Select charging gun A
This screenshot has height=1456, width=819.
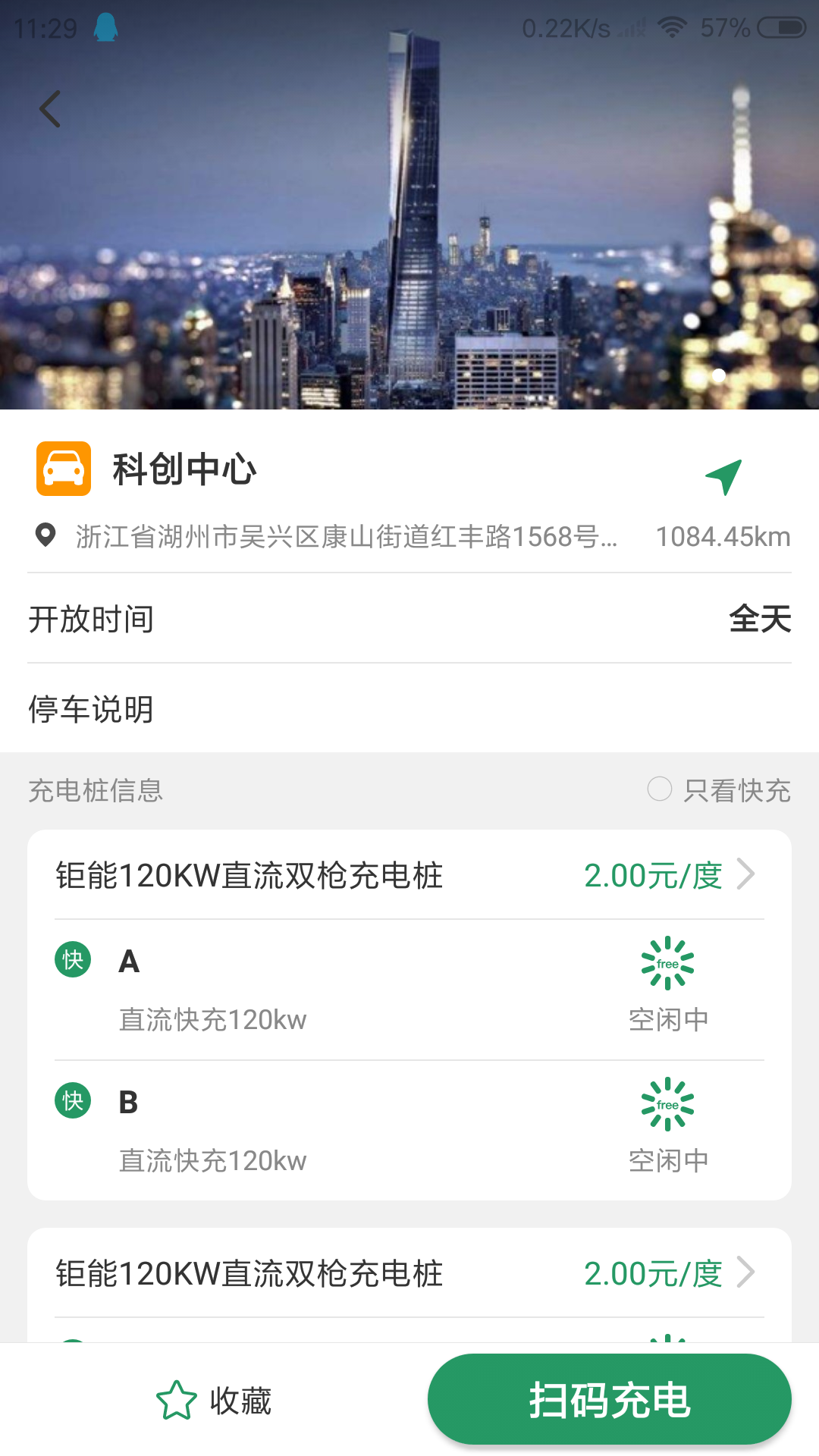[x=409, y=990]
